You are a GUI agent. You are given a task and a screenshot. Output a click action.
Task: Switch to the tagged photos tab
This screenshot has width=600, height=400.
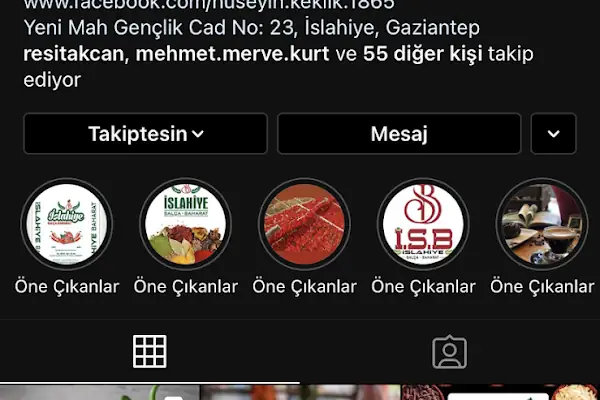click(449, 351)
